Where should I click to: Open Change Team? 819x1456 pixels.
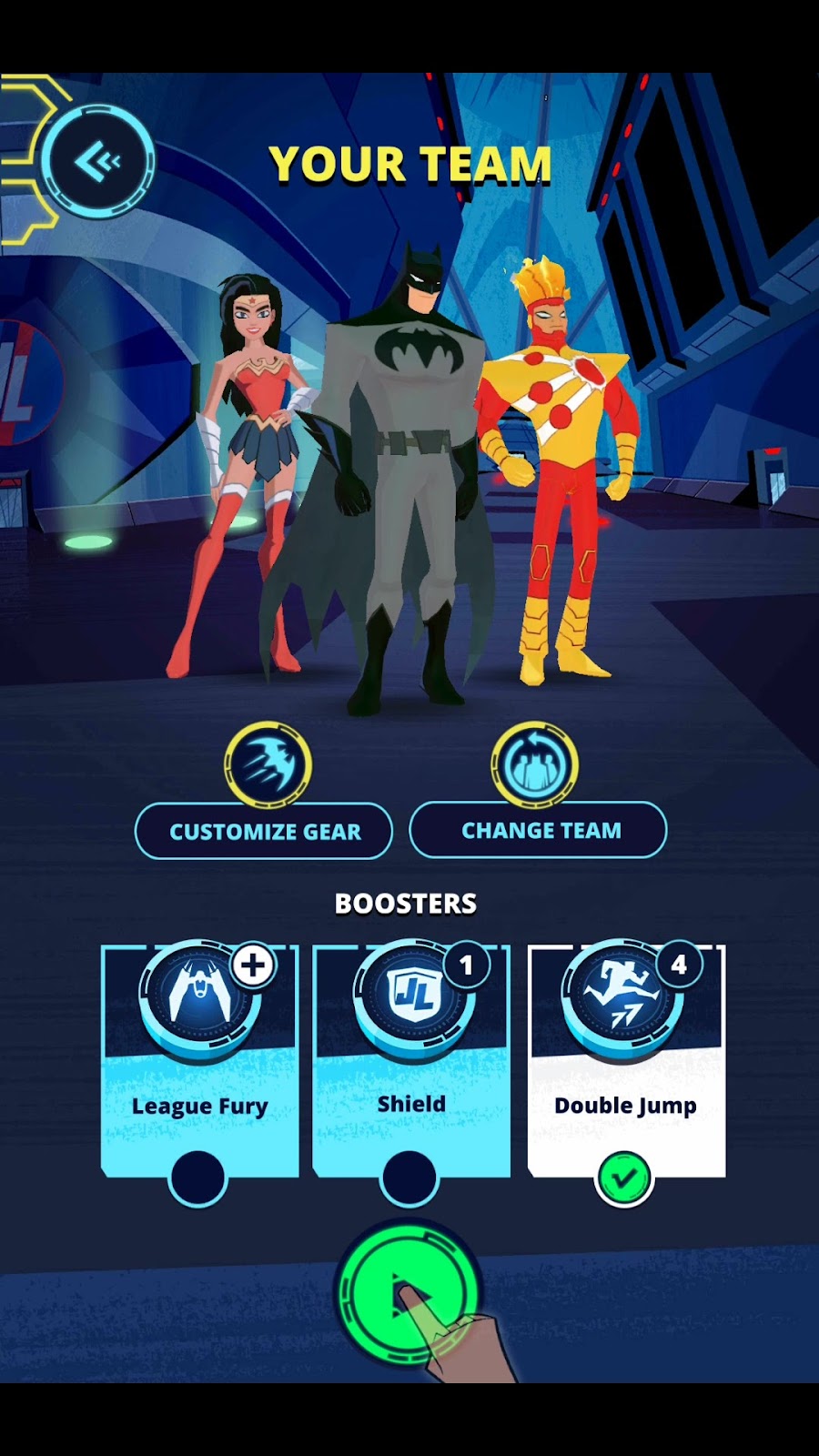(x=539, y=830)
